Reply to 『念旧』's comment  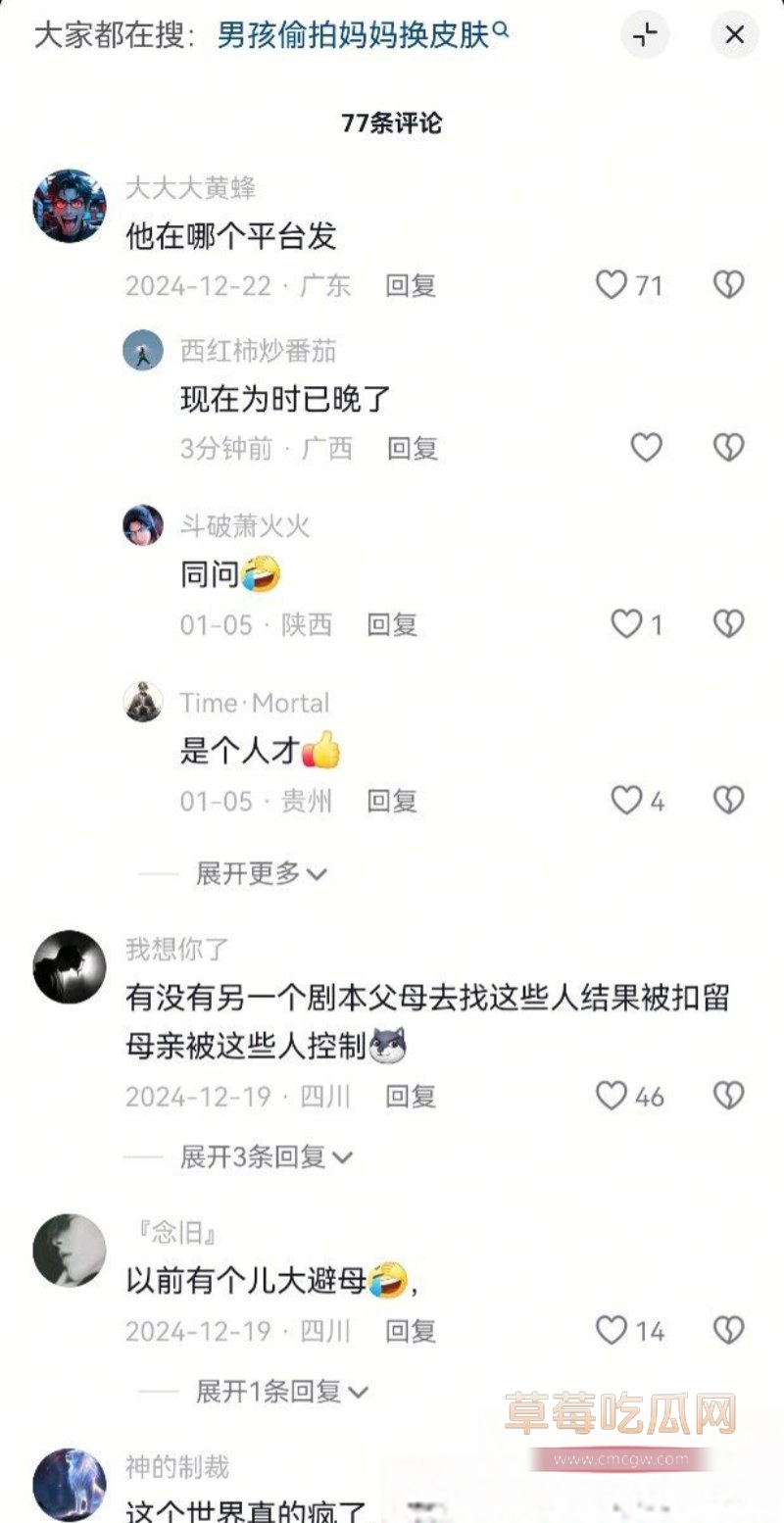(x=411, y=1330)
